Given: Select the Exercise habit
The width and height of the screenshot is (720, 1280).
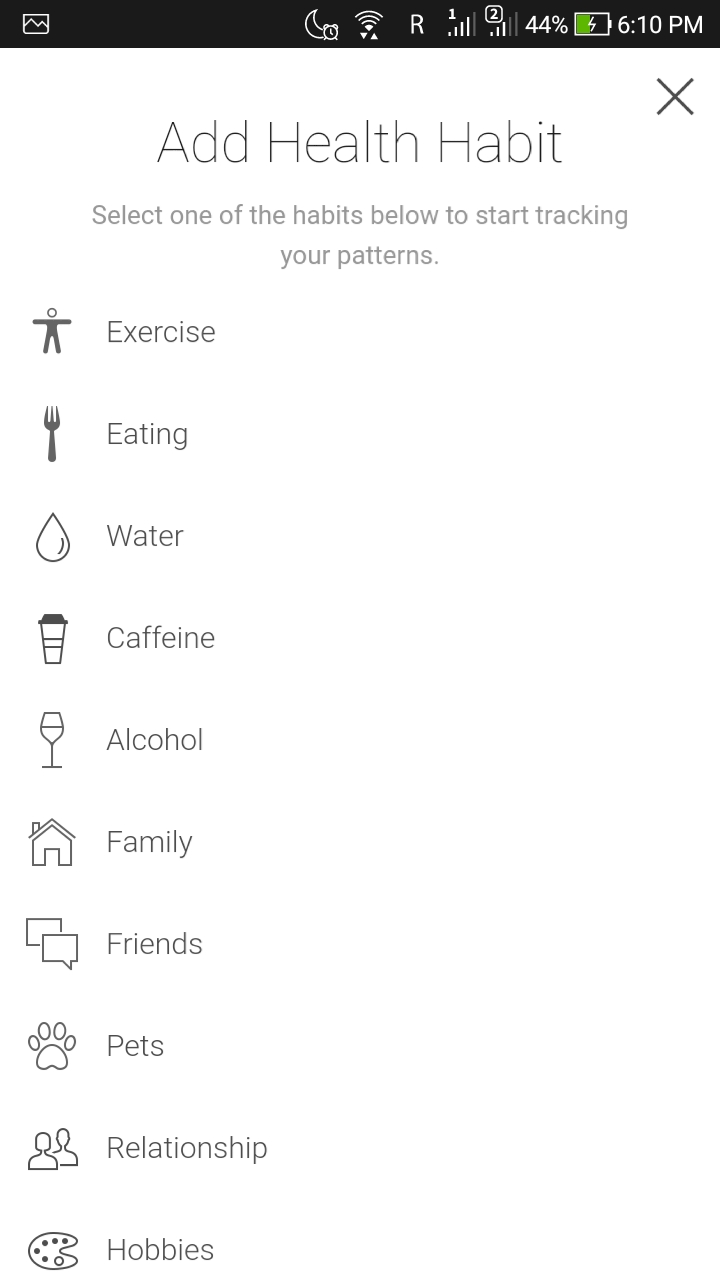Looking at the screenshot, I should (160, 332).
